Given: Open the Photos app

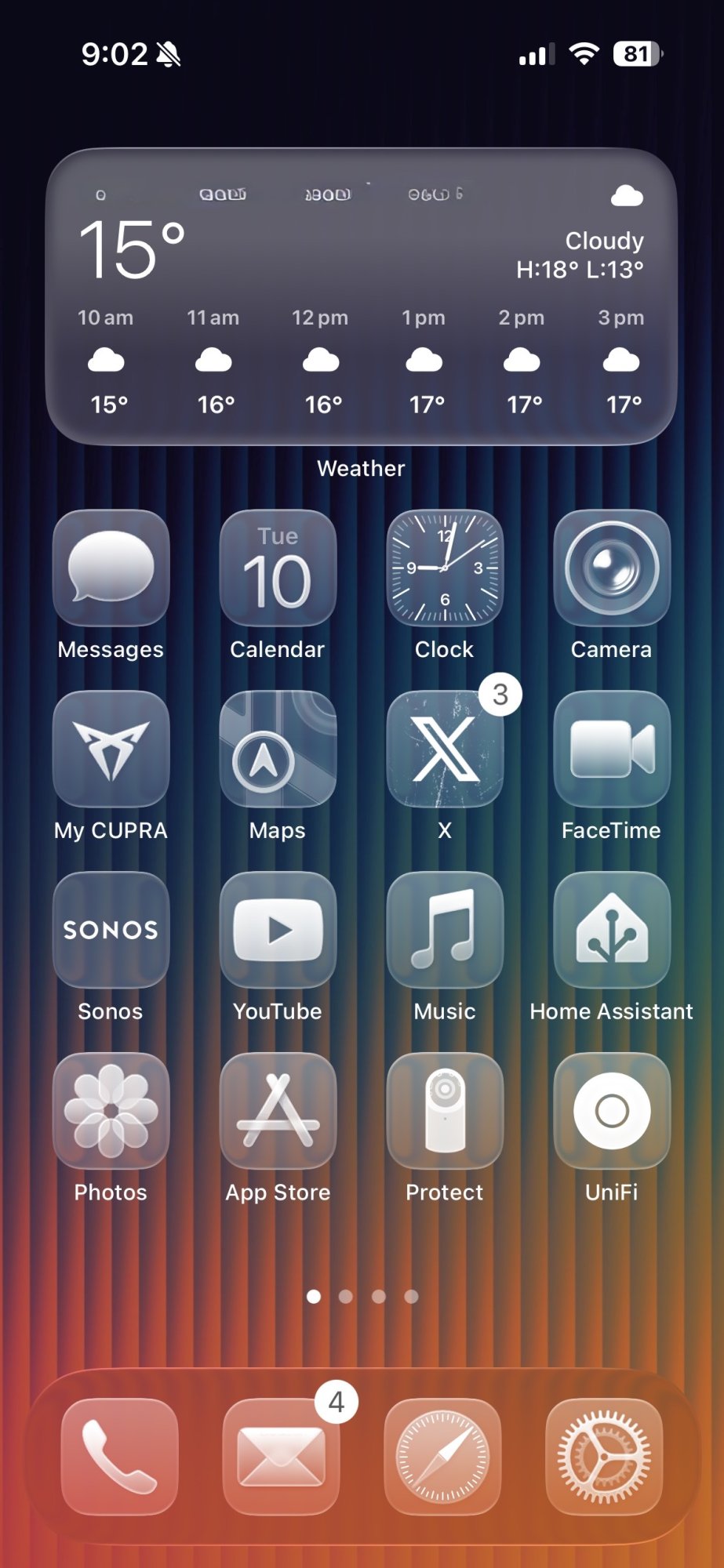Looking at the screenshot, I should pos(111,1112).
